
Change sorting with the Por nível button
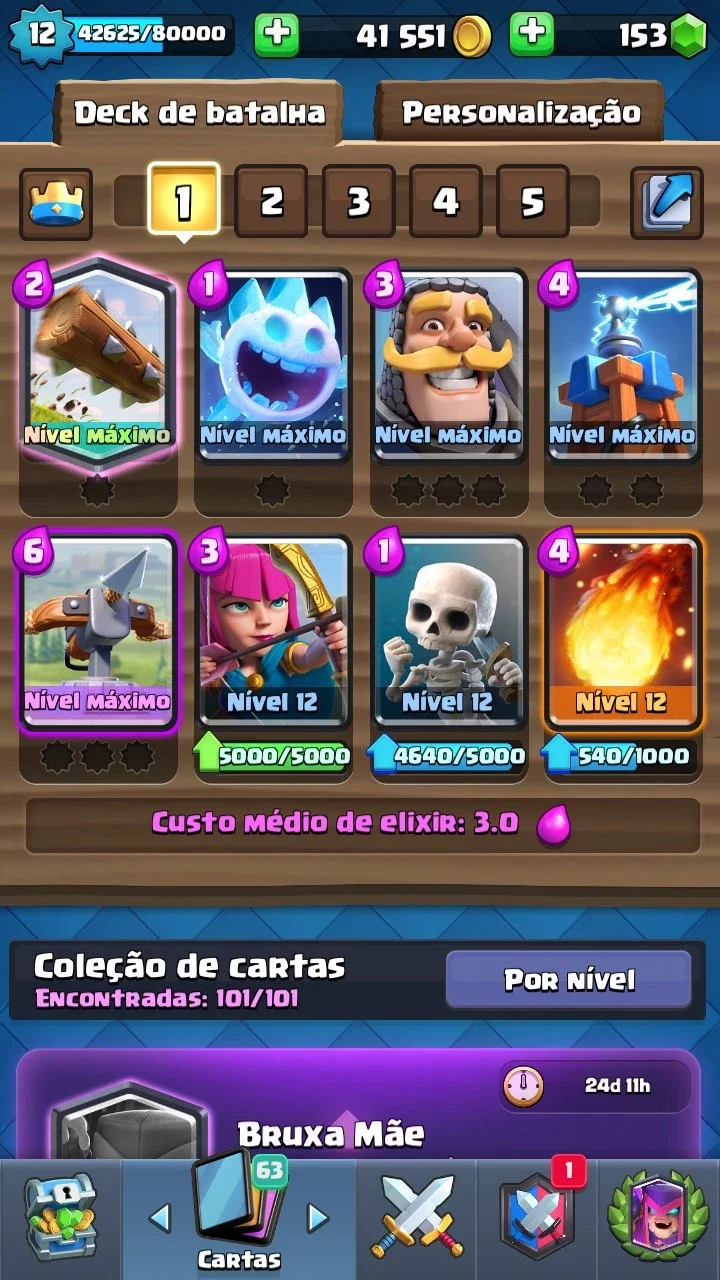tap(569, 979)
